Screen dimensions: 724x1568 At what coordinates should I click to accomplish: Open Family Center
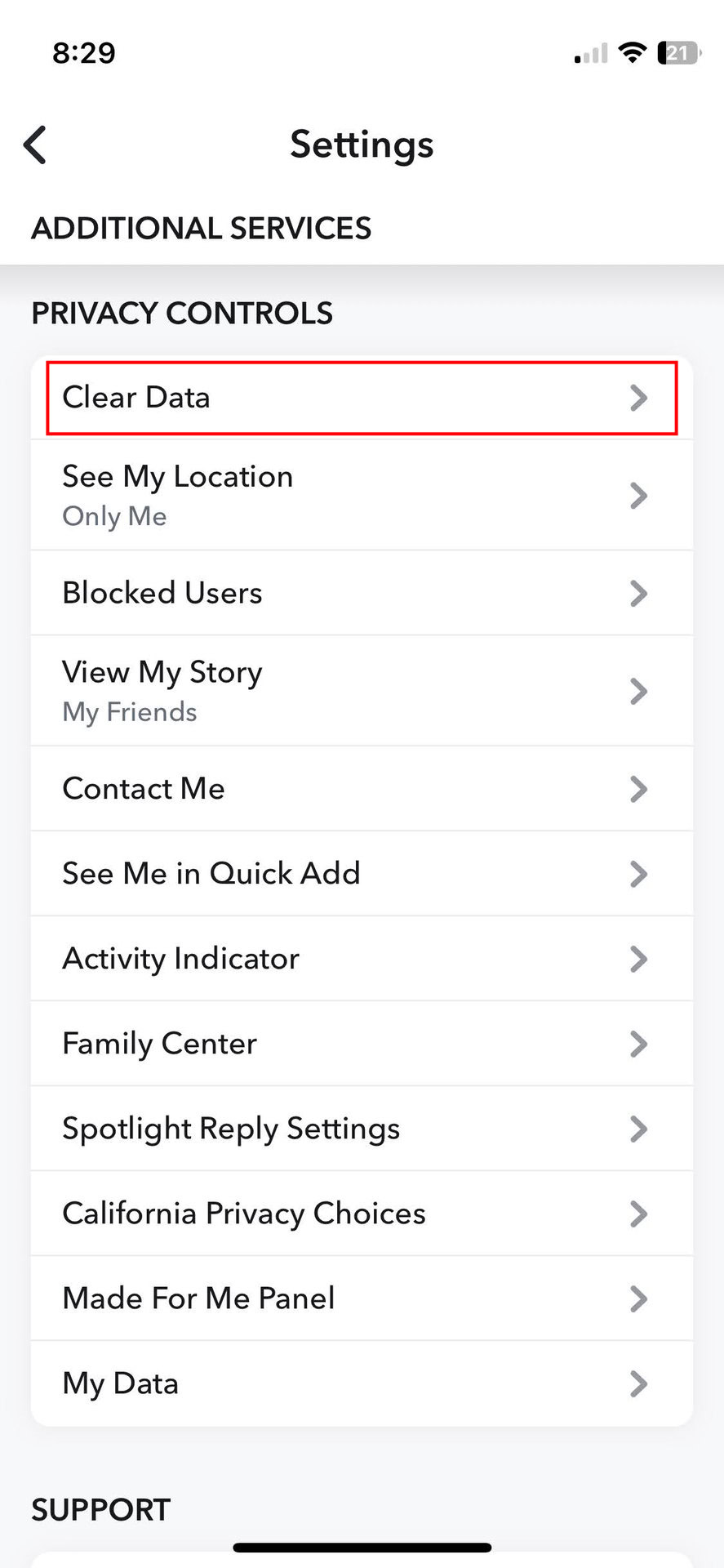(362, 1044)
